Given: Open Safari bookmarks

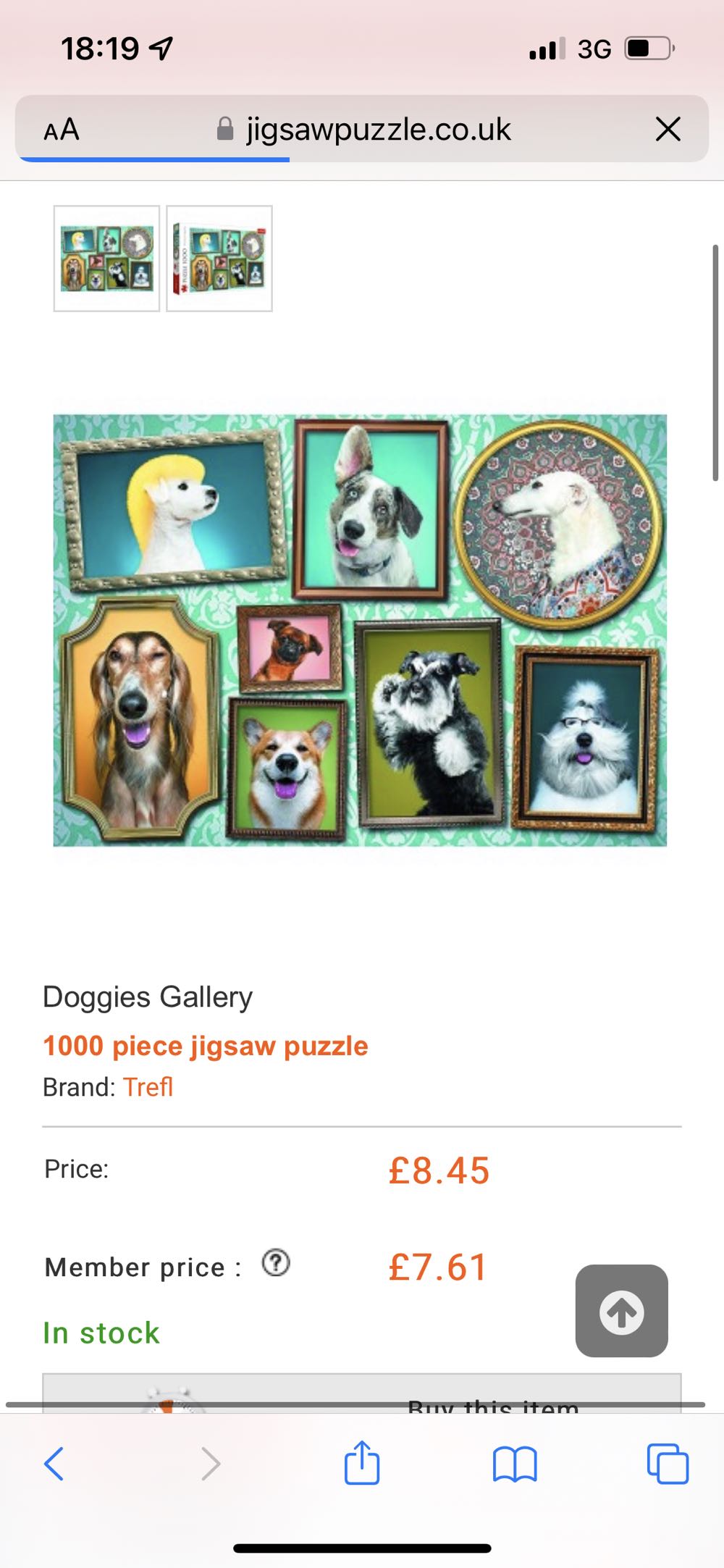Looking at the screenshot, I should pos(514,1464).
